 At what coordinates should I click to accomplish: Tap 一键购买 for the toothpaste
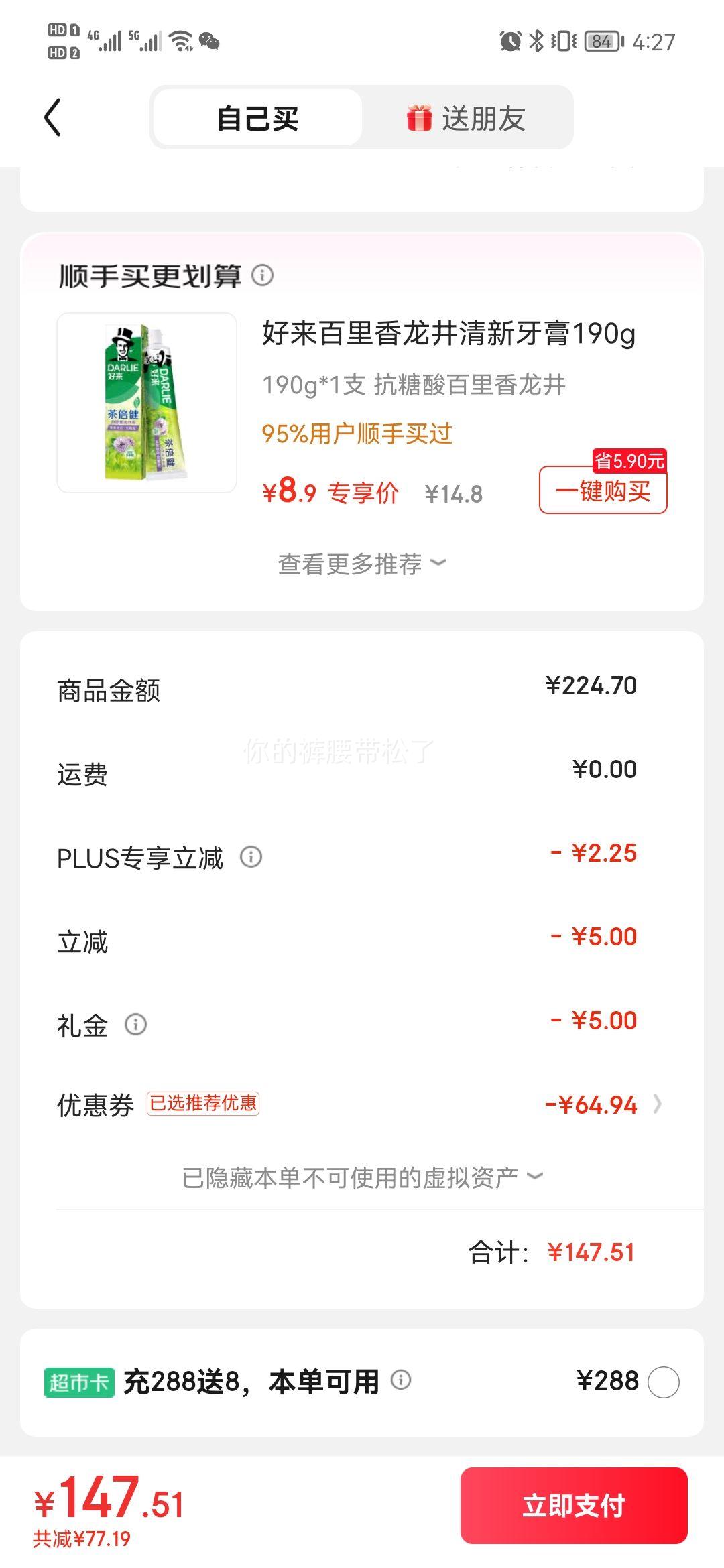603,491
